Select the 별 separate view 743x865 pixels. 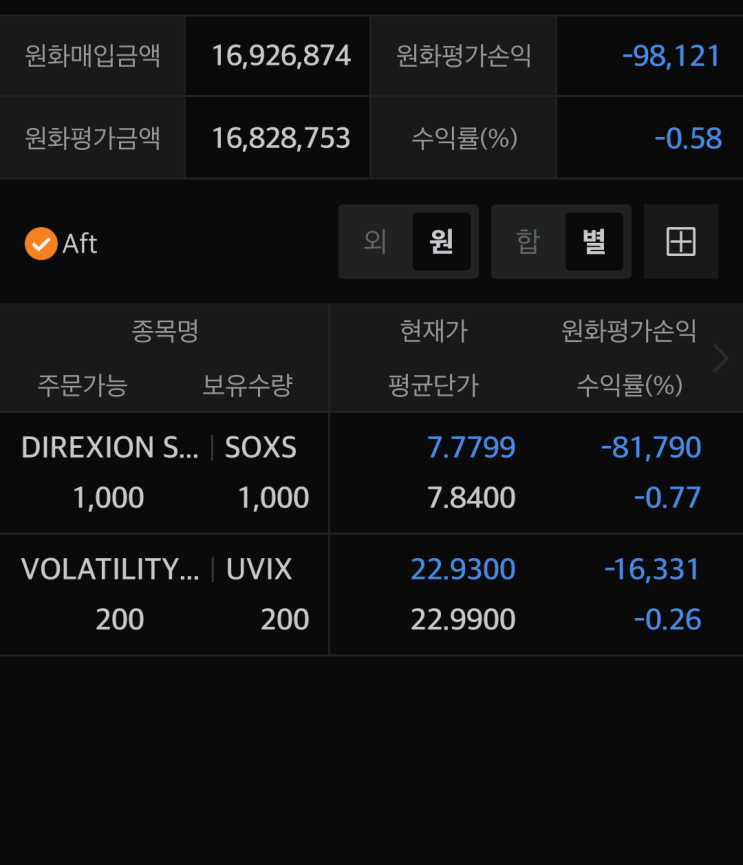594,242
